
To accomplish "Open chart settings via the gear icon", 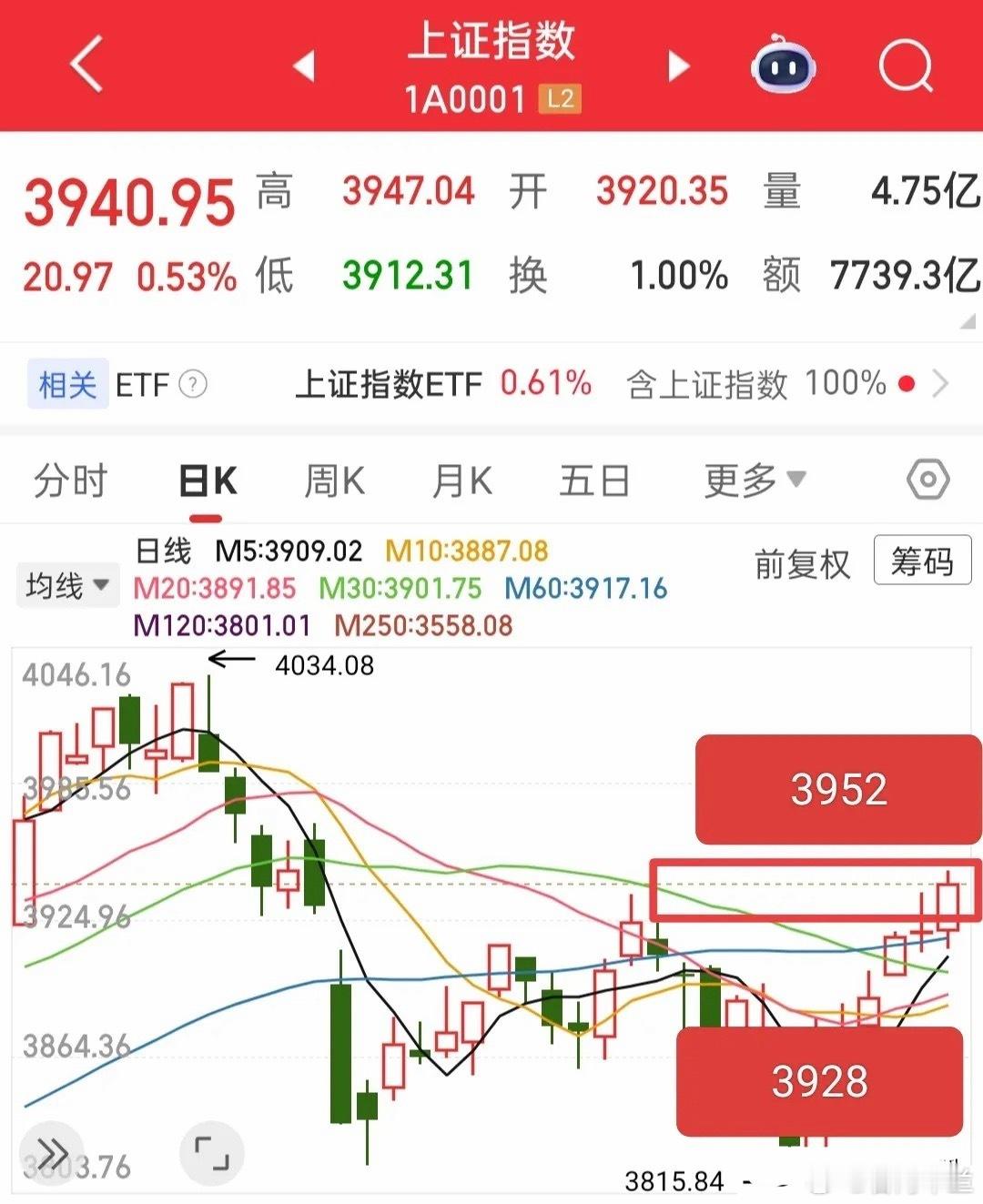I will pos(927,479).
